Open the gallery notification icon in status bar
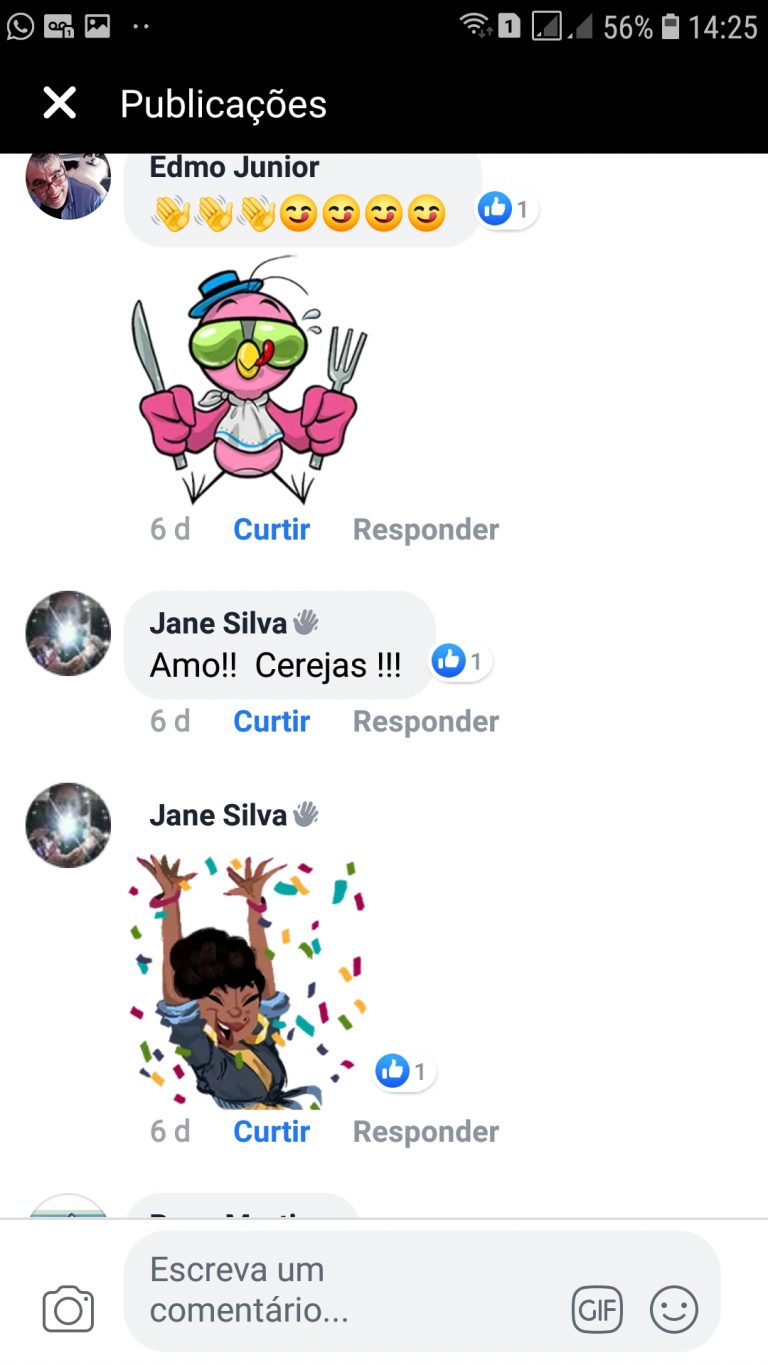The image size is (768, 1365). pyautogui.click(x=96, y=27)
